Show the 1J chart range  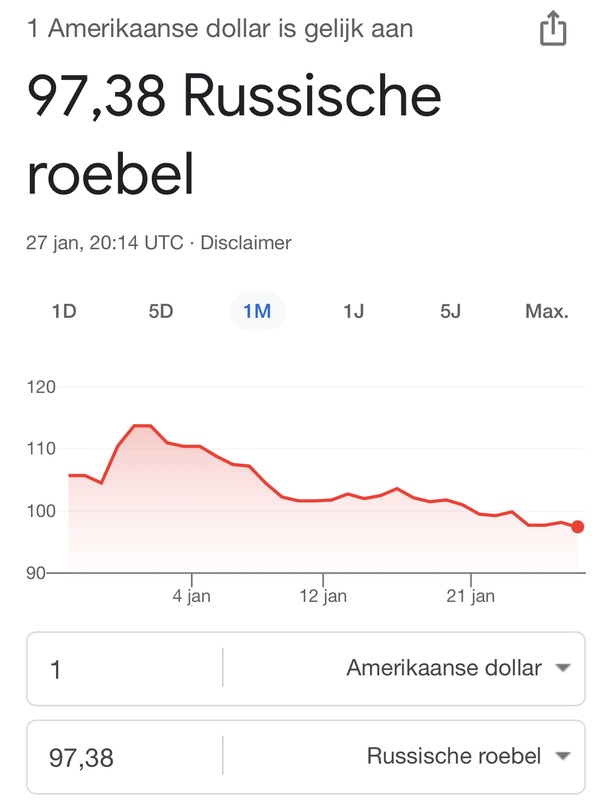(353, 311)
